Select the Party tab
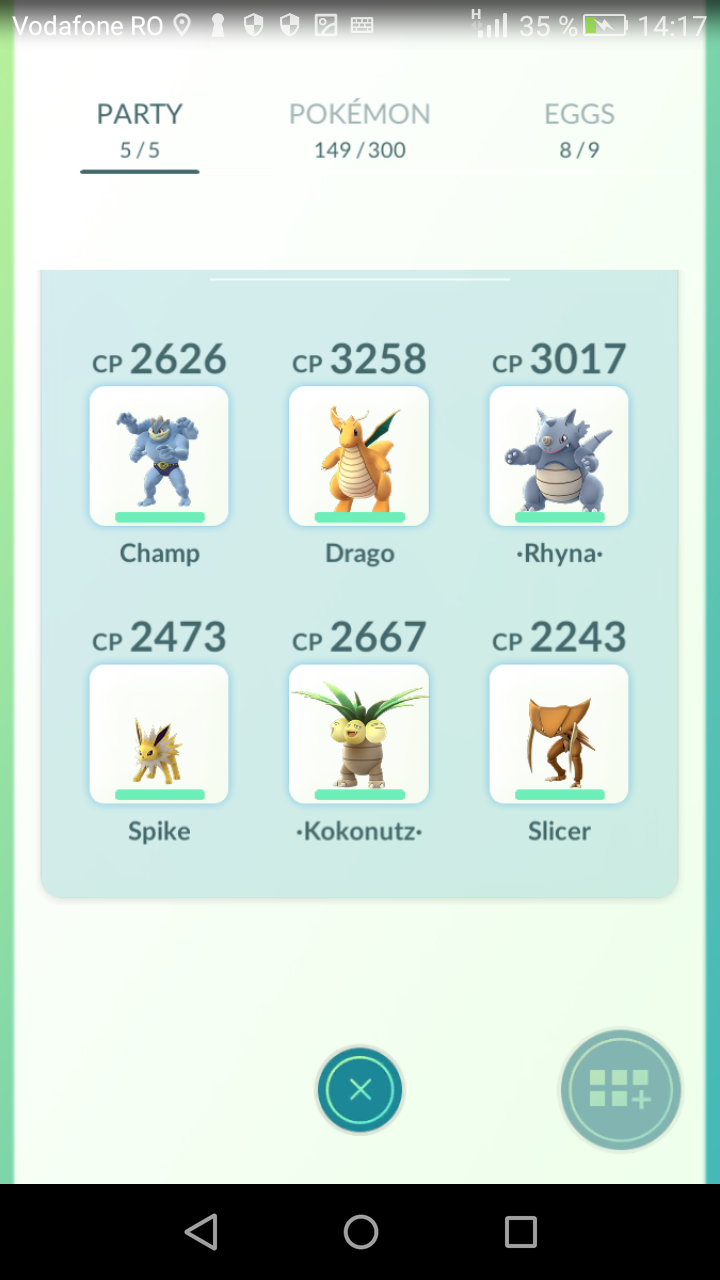Screen dimensions: 720x1280 (x=140, y=132)
